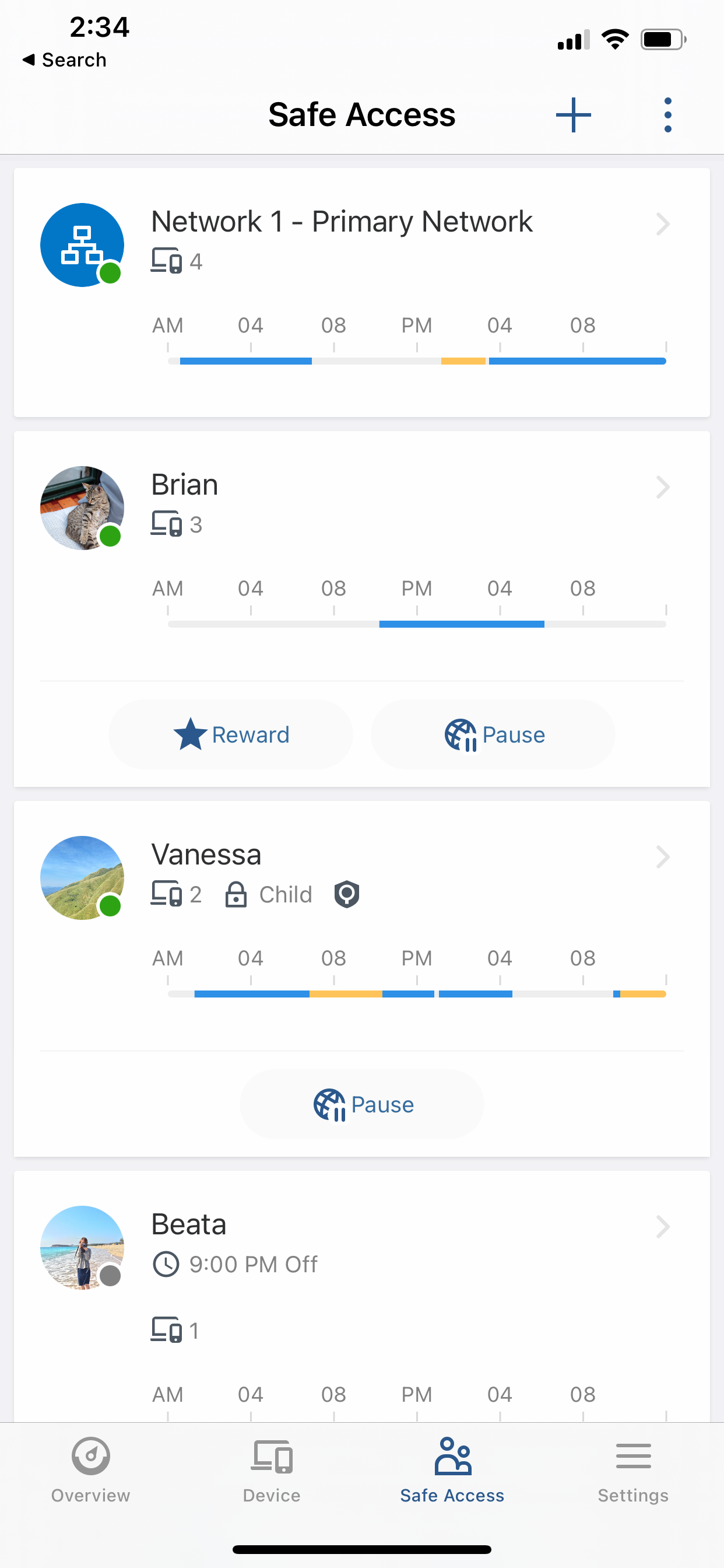Add a new profile with plus icon
Screen dimensions: 724x1568
point(573,114)
